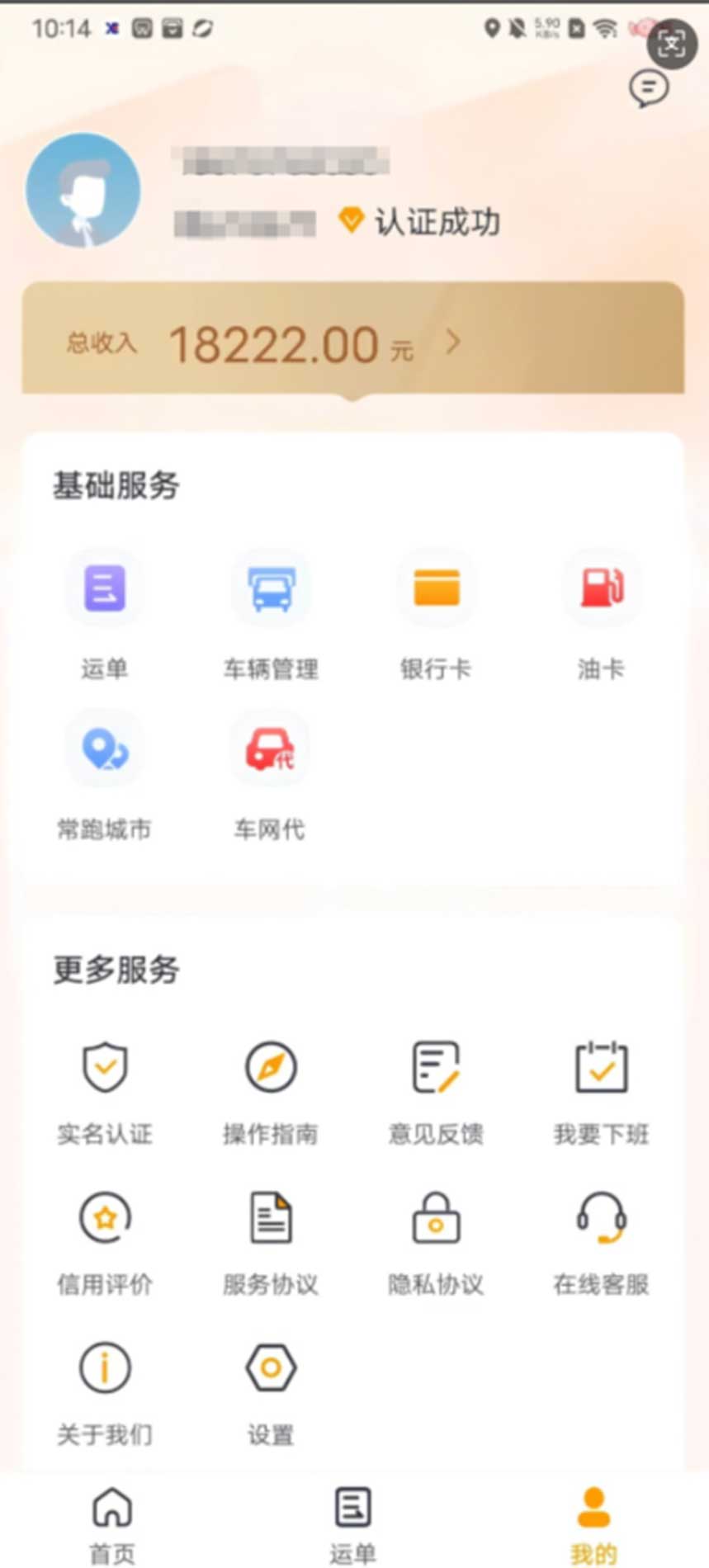Image resolution: width=709 pixels, height=1568 pixels.
Task: Open the 银行卡 bank card icon
Action: pos(436,588)
